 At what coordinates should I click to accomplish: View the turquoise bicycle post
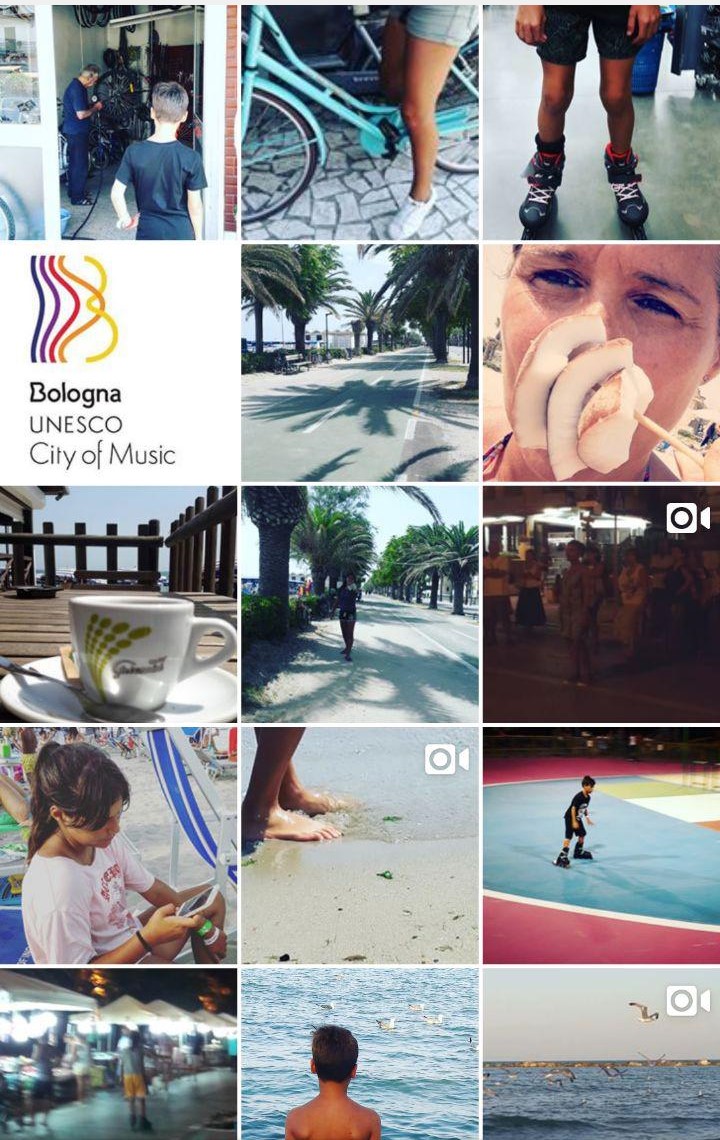[360, 122]
